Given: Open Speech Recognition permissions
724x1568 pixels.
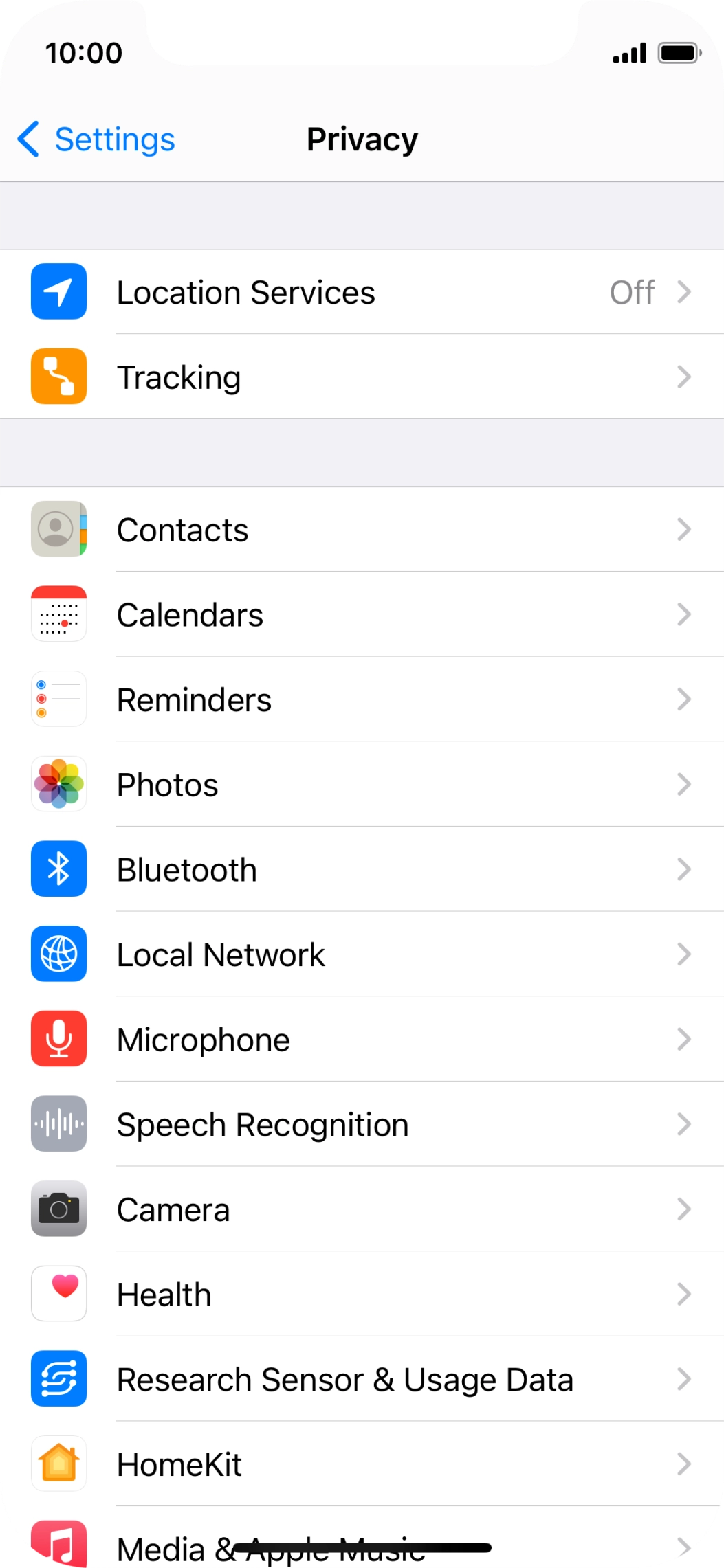Looking at the screenshot, I should point(362,1125).
